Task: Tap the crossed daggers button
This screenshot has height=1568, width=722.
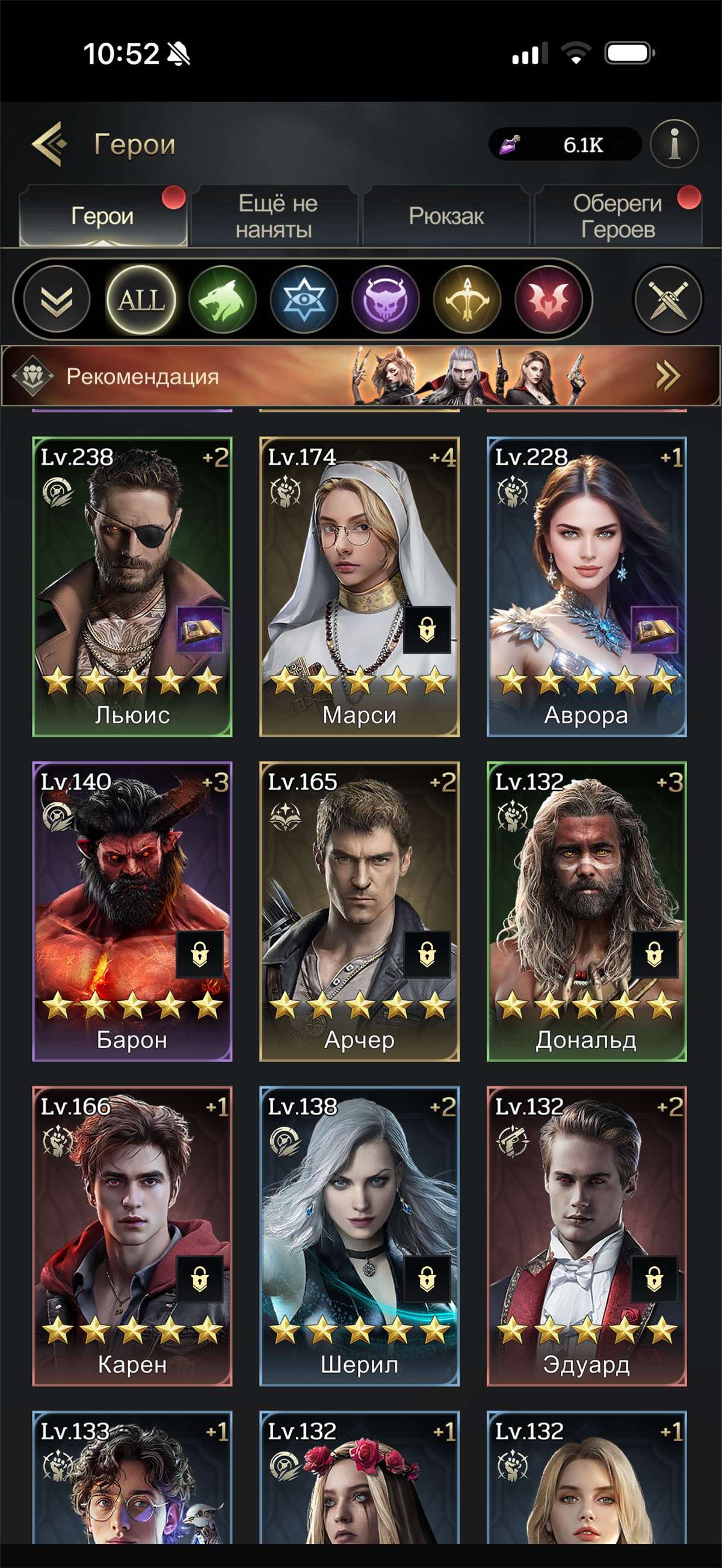Action: click(668, 300)
